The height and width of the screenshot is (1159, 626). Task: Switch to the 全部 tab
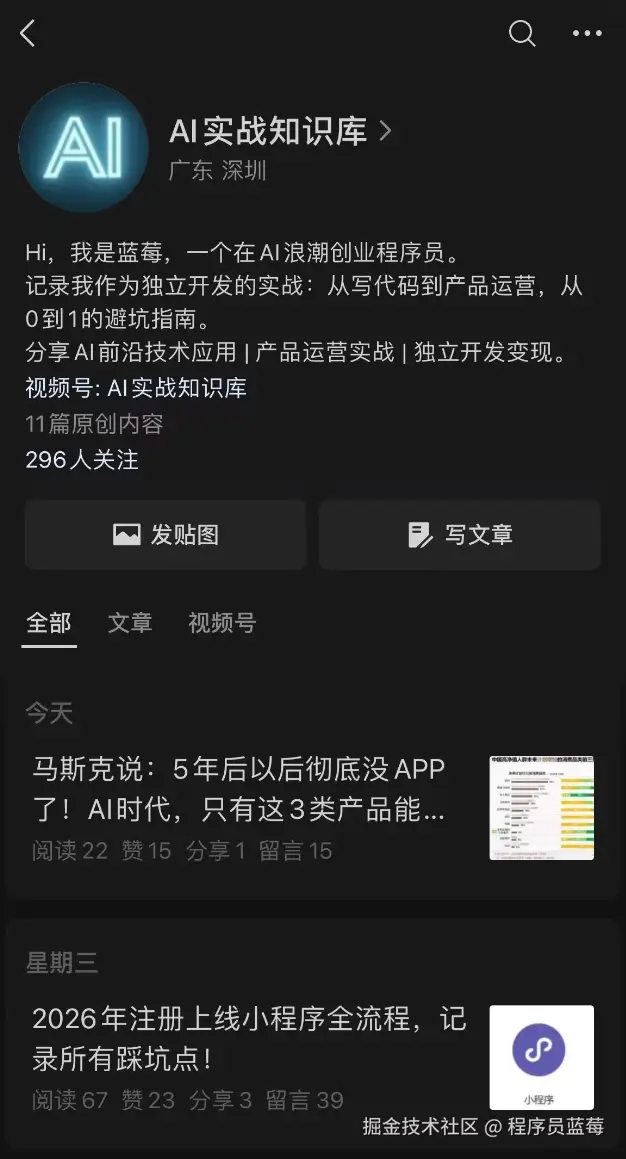(x=49, y=623)
